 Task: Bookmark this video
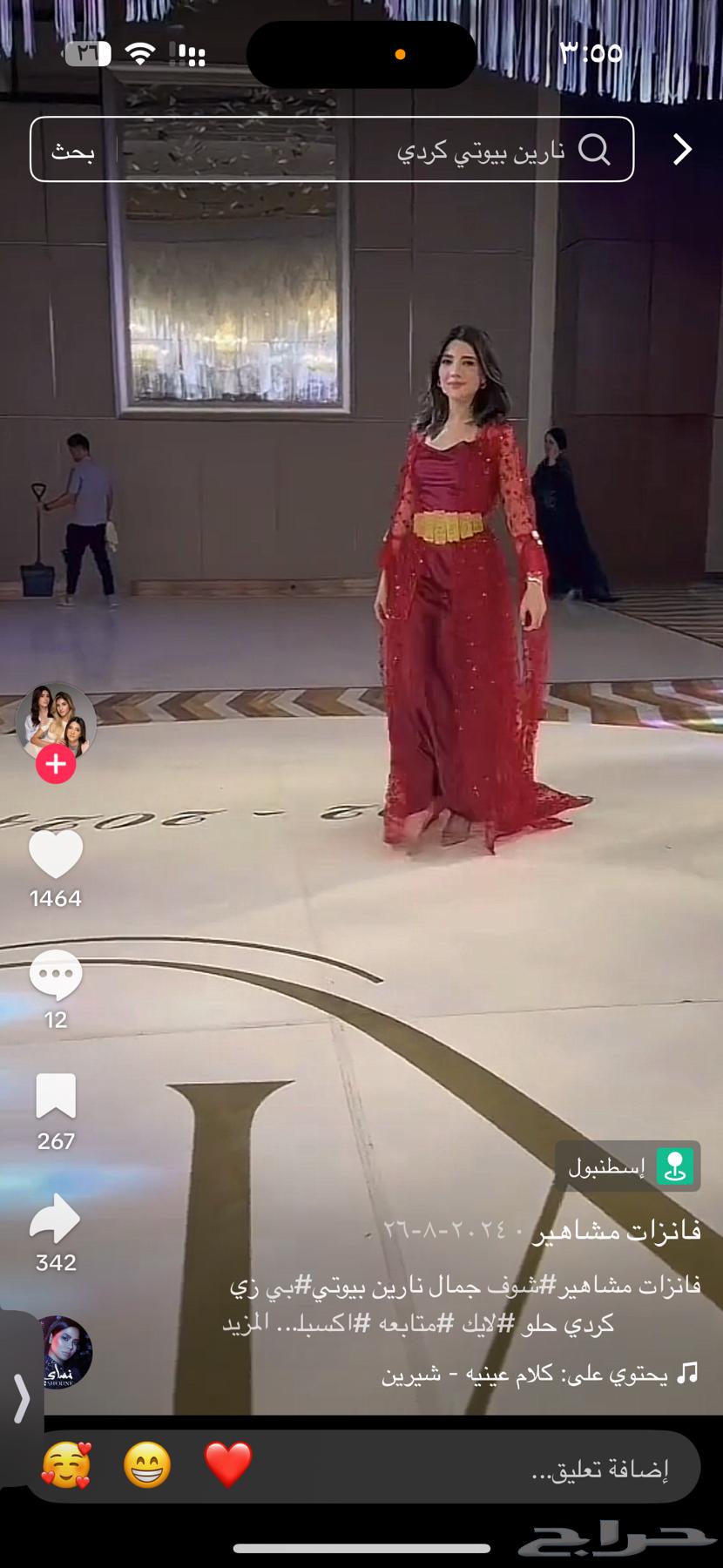(56, 1097)
